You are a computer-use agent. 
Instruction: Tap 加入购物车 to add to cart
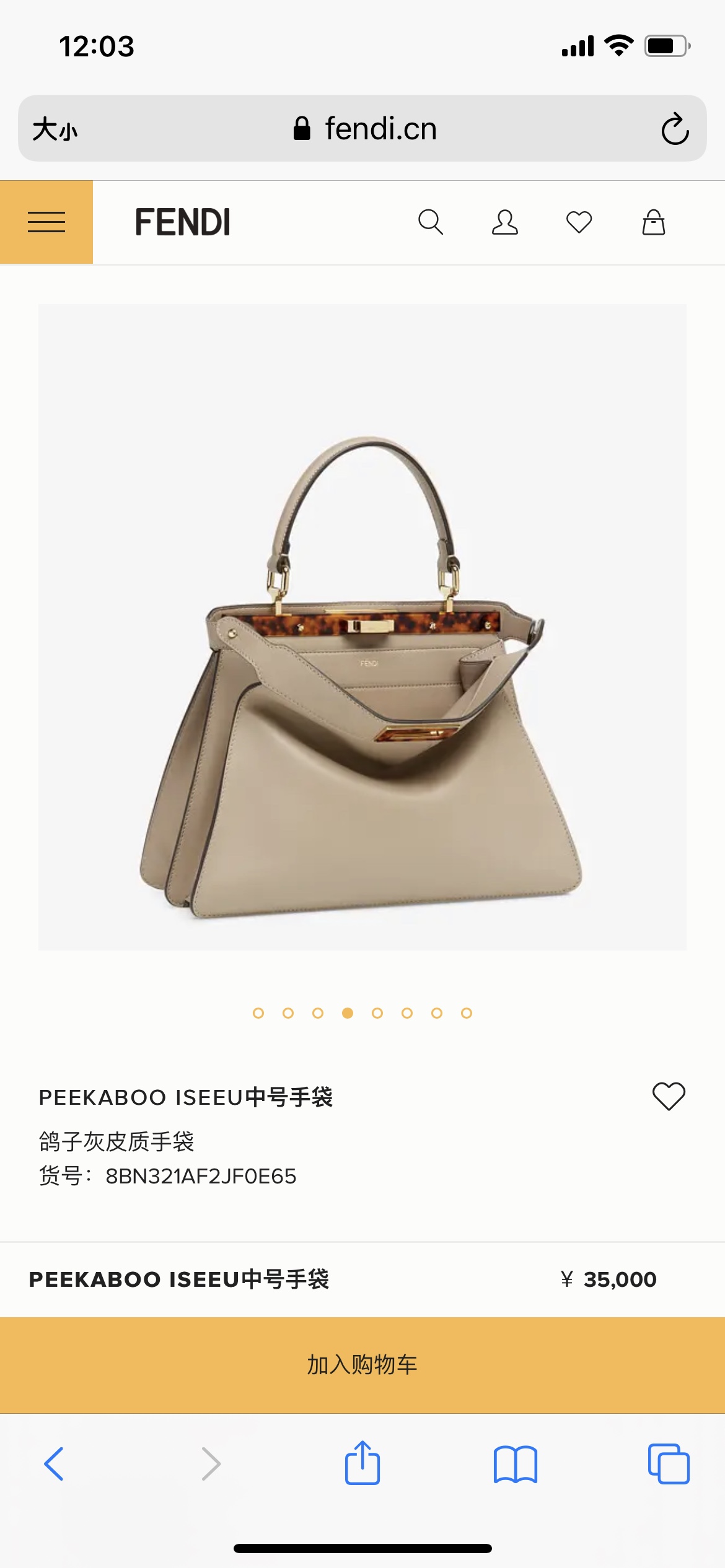click(362, 1364)
